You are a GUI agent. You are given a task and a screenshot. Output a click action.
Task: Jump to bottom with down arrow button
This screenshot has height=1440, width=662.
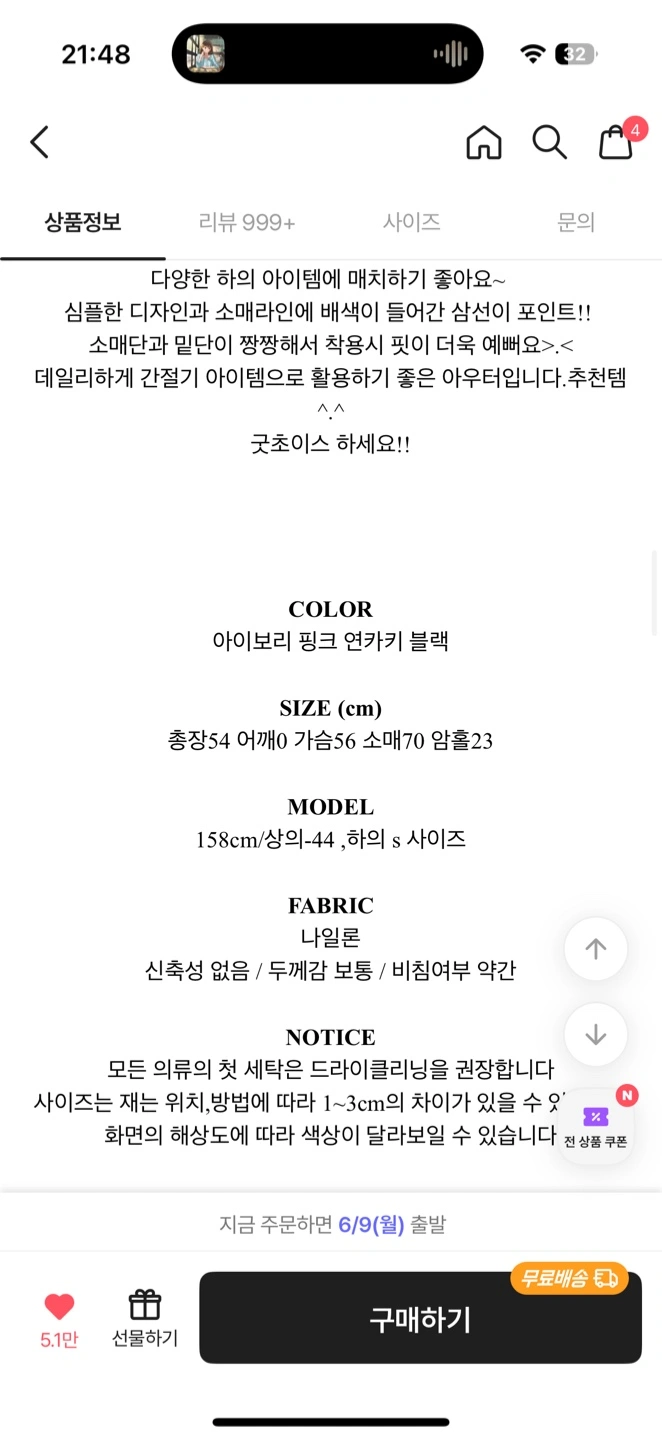coord(596,1034)
